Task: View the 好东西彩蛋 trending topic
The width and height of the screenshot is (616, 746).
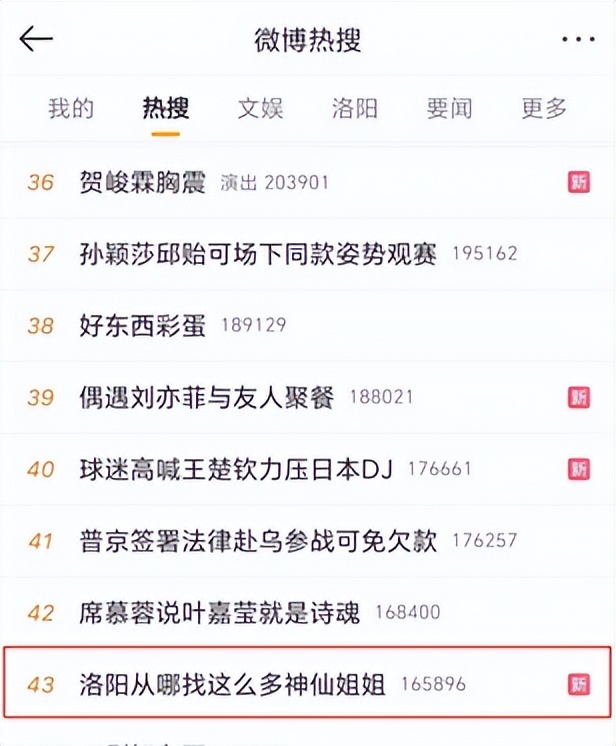Action: 142,326
